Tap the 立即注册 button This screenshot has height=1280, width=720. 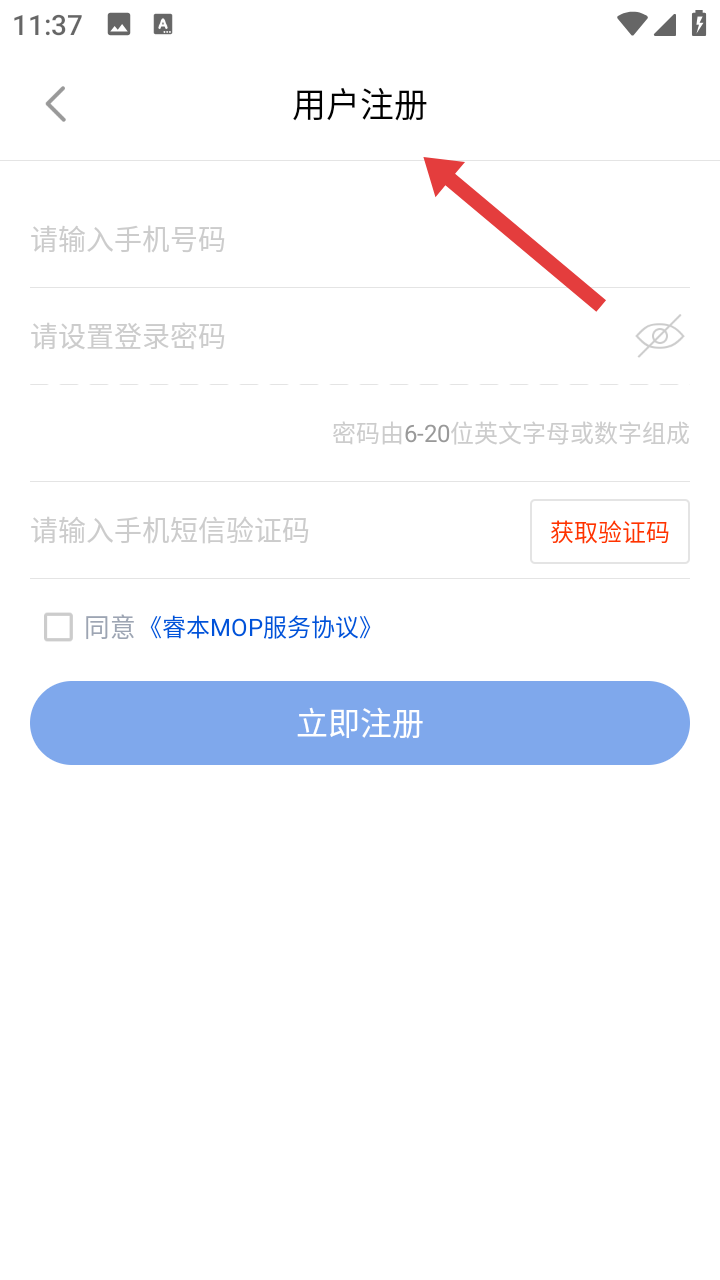tap(360, 723)
